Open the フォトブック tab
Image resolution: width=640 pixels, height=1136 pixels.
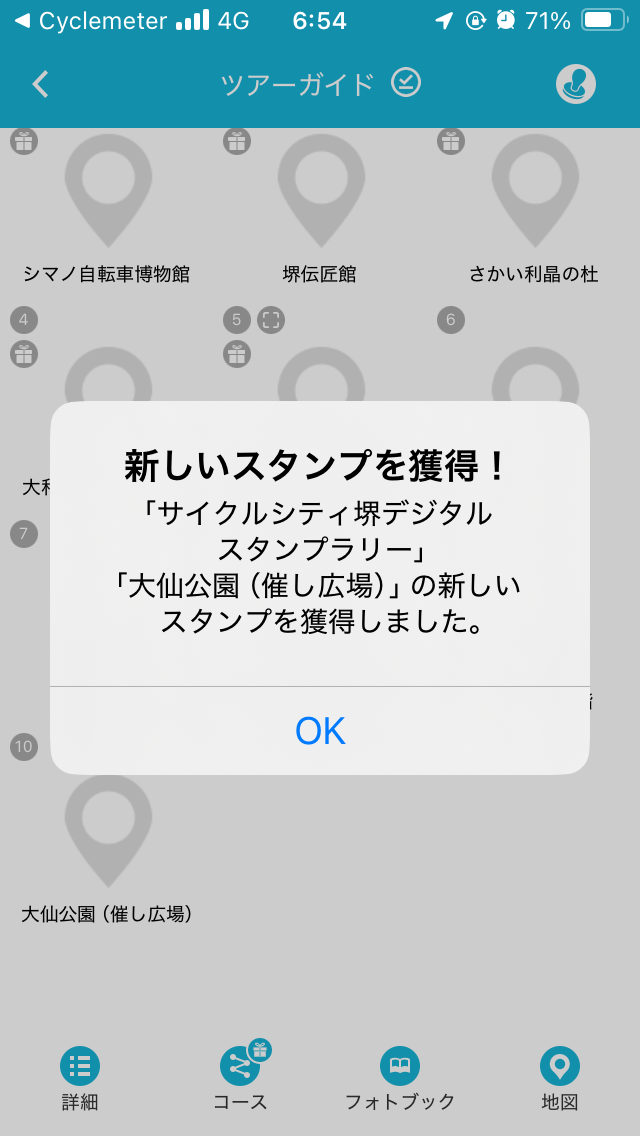point(400,1079)
